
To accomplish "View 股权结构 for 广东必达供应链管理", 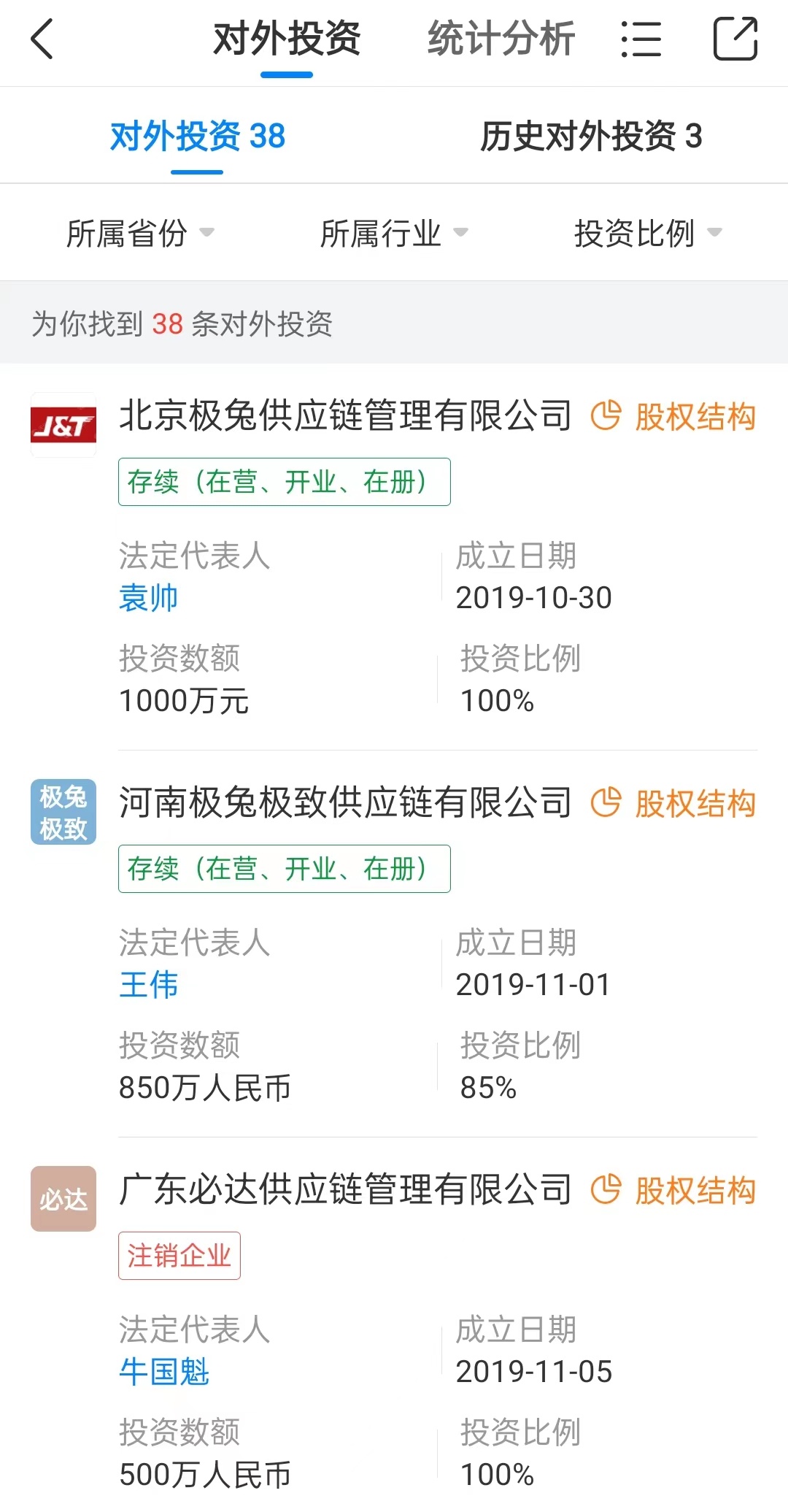I will (673, 1191).
